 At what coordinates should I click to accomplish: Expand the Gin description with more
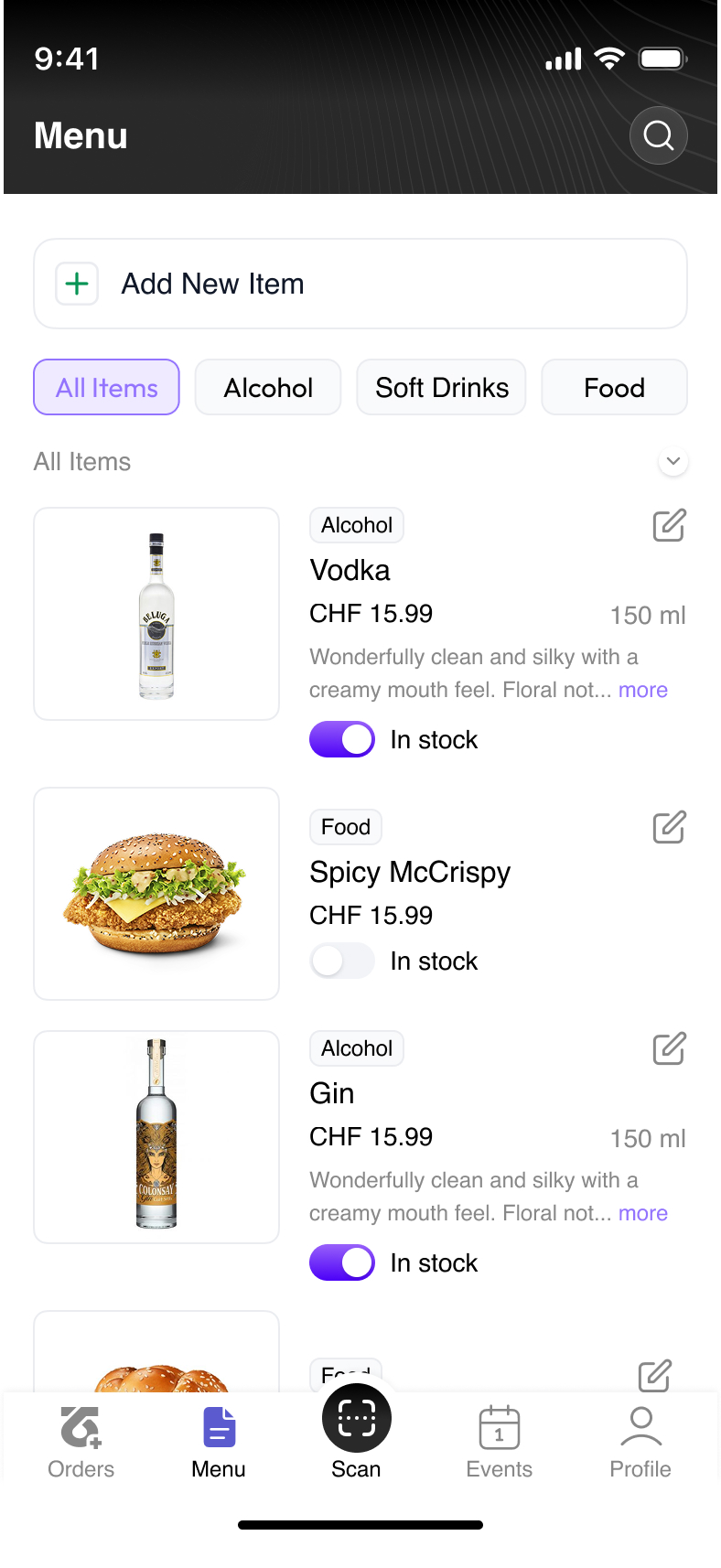click(643, 1213)
